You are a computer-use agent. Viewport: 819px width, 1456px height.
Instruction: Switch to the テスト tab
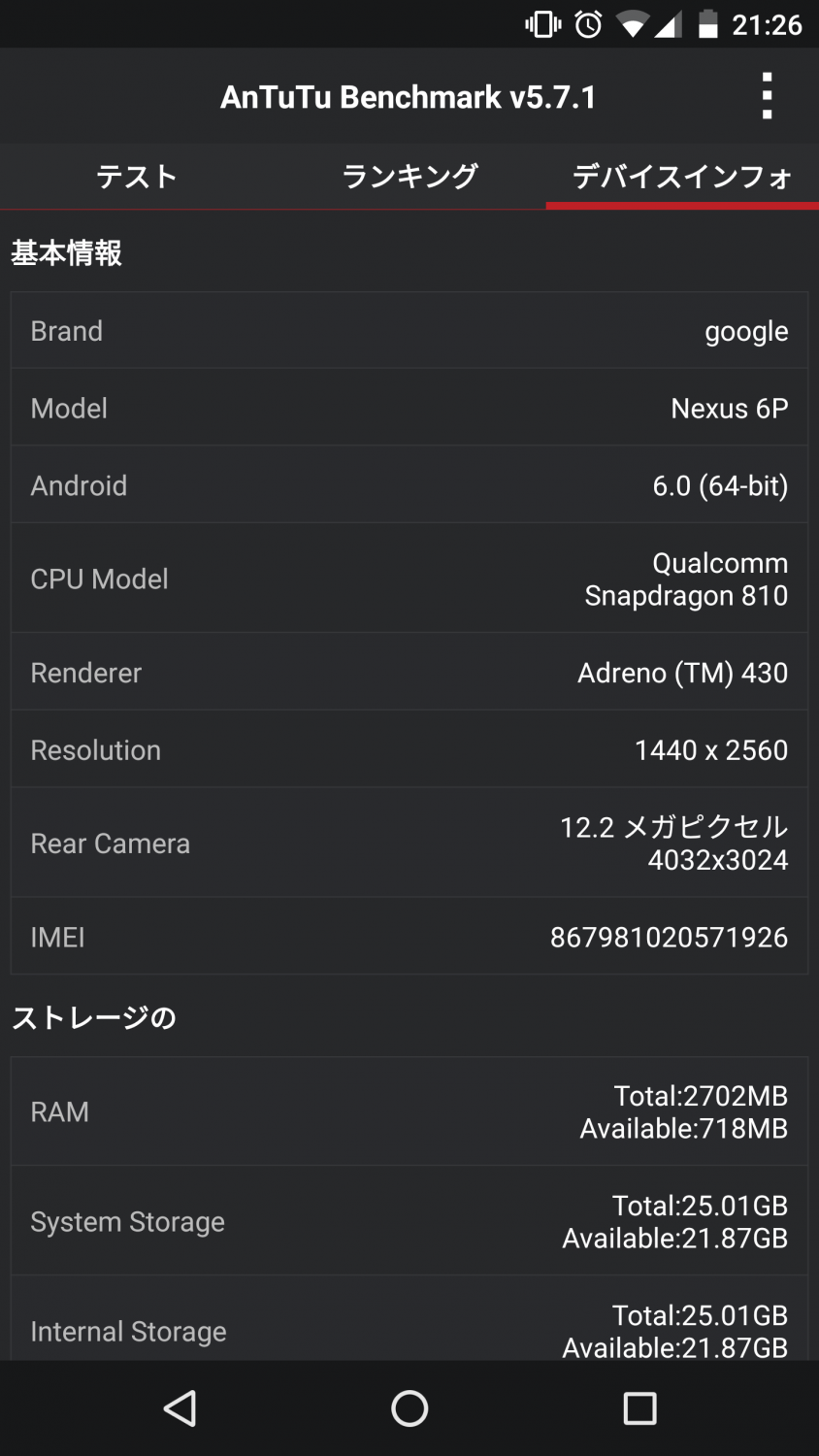click(x=137, y=177)
